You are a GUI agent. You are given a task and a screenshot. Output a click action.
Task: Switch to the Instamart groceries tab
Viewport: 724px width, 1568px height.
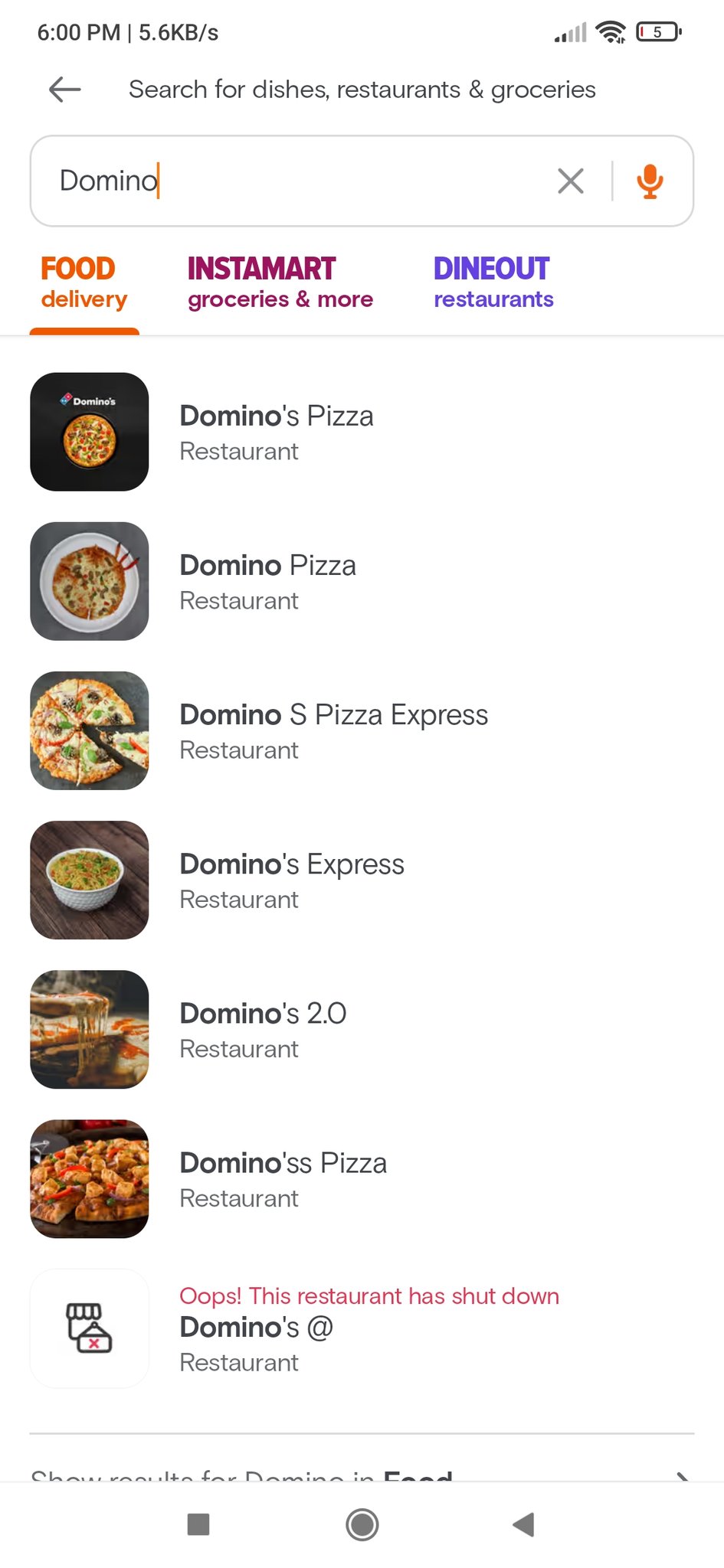click(280, 283)
